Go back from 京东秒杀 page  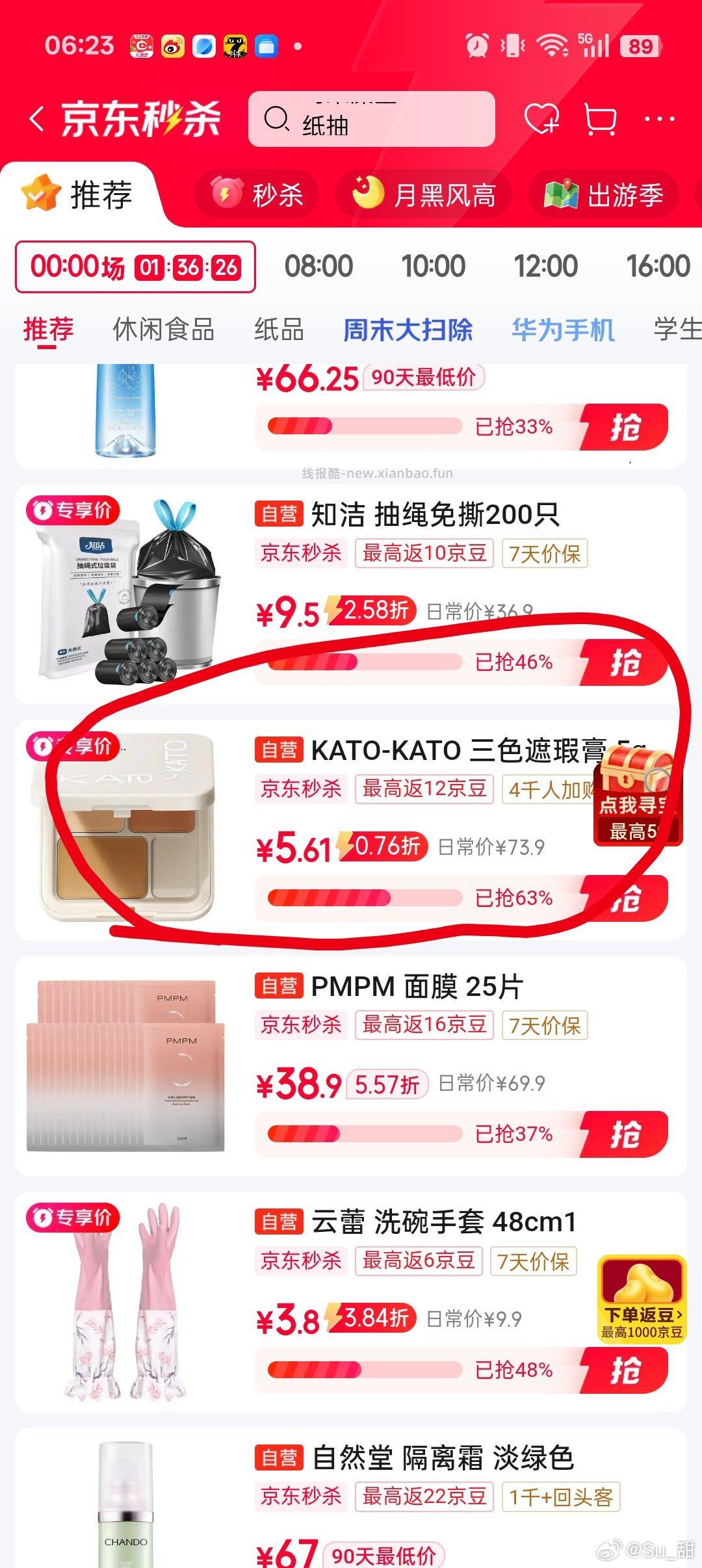(x=37, y=119)
